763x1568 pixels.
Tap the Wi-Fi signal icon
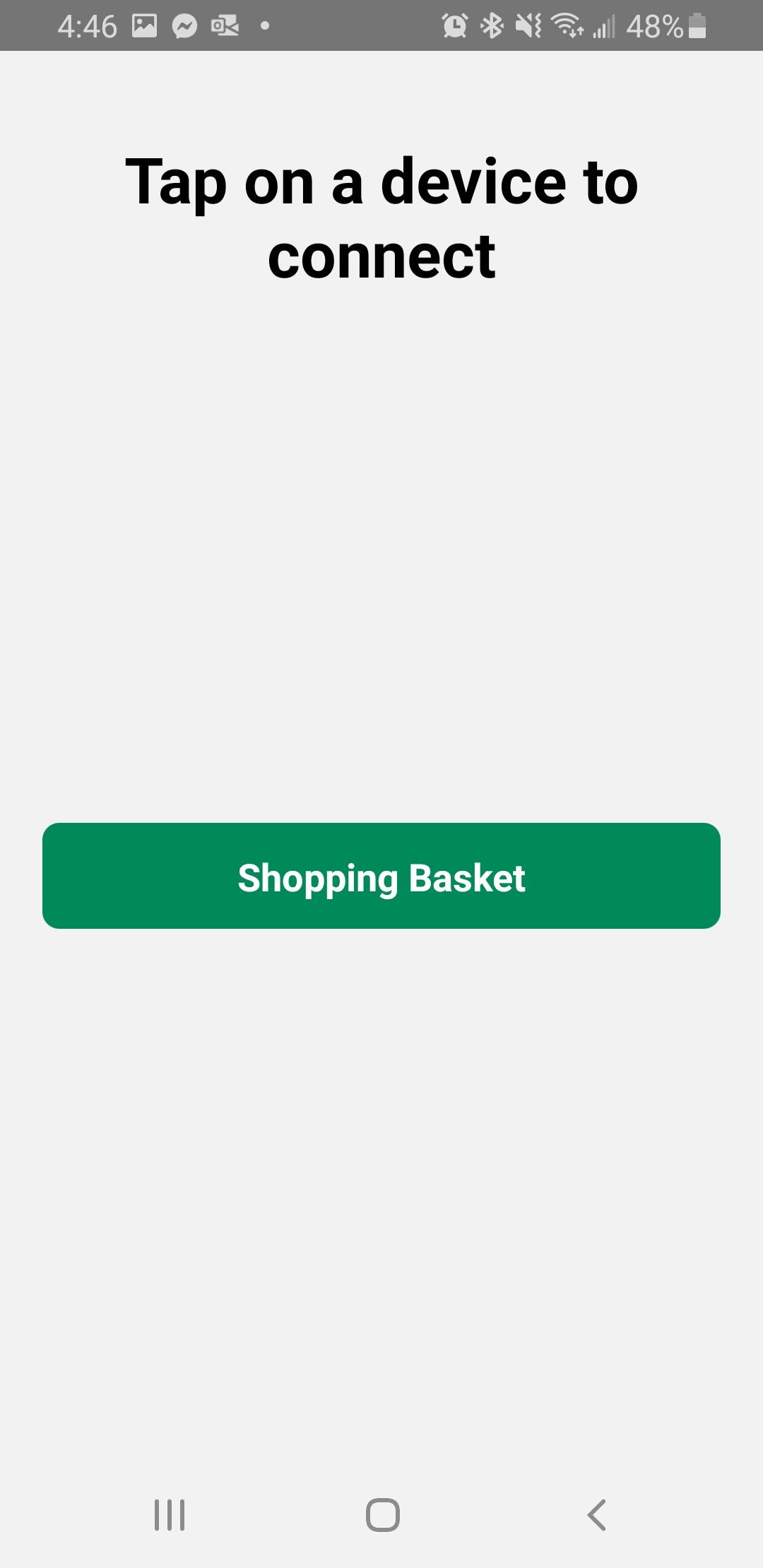[567, 25]
